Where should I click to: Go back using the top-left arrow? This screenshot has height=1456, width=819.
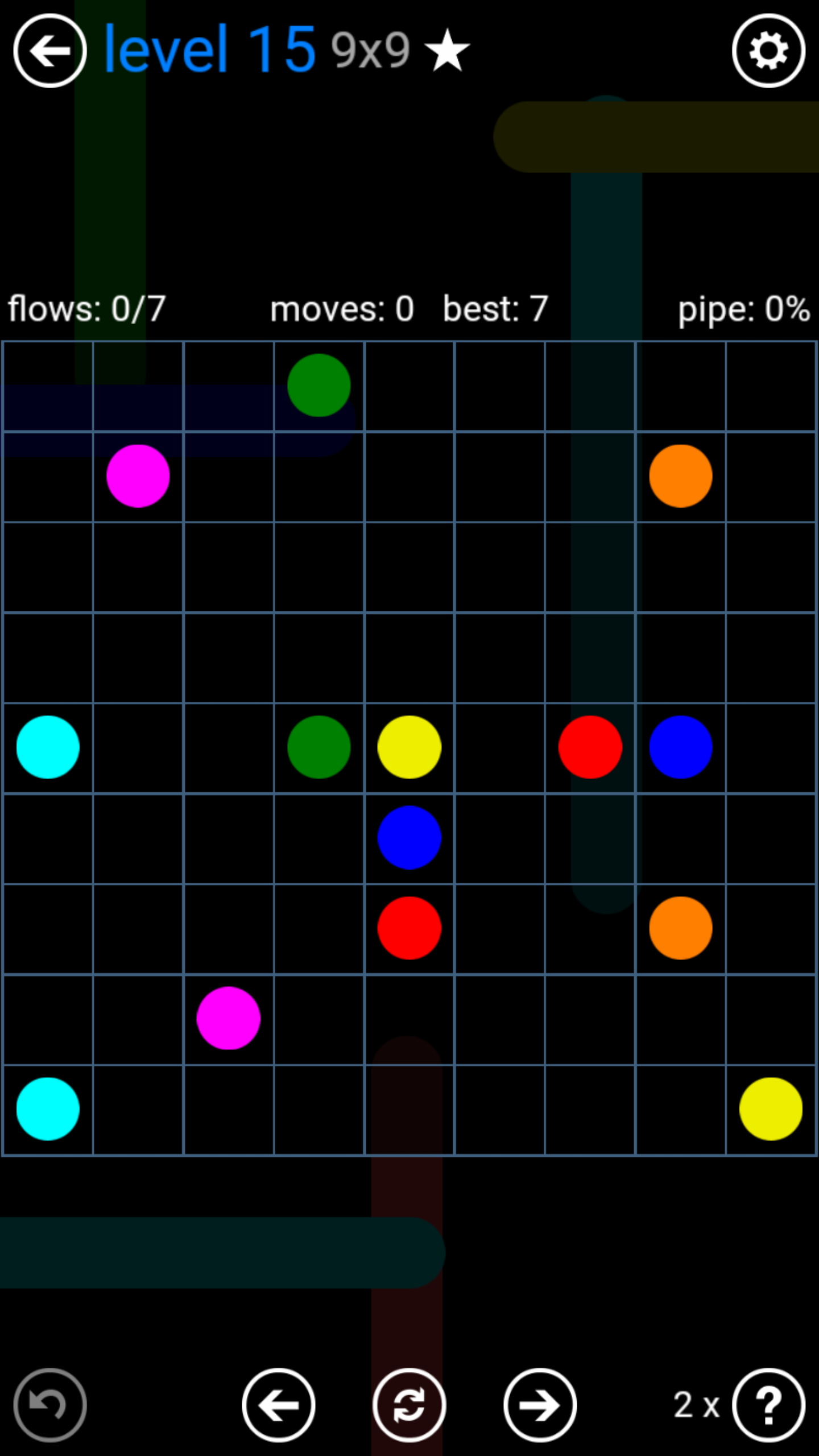click(x=50, y=51)
